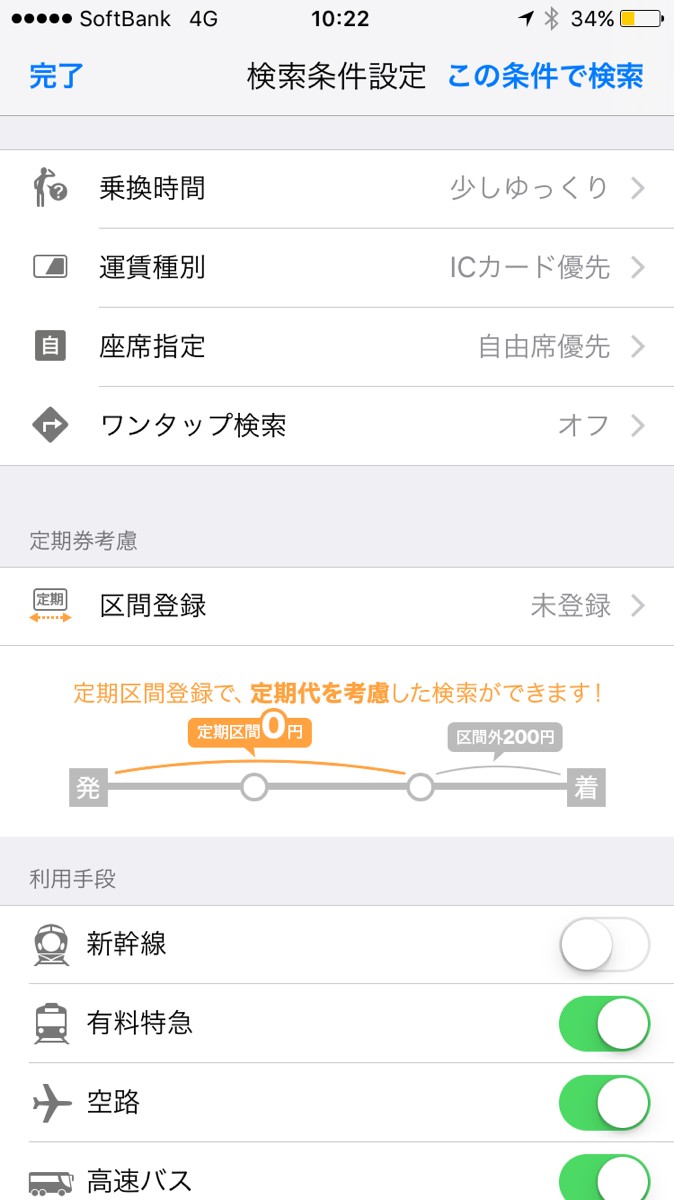Turn off the 空路 switch
The height and width of the screenshot is (1200, 674).
[604, 1103]
